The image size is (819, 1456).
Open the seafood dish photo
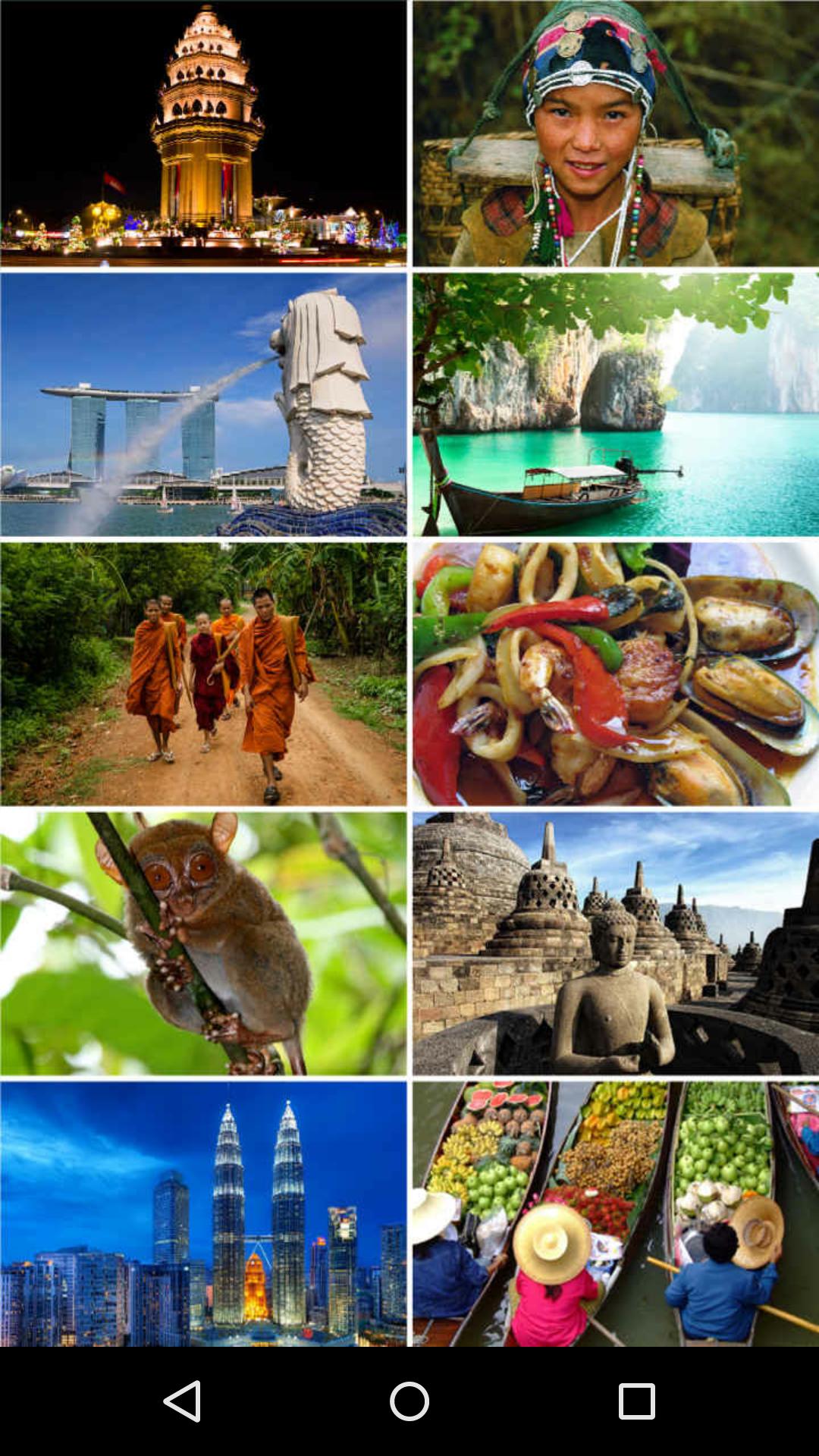(x=615, y=673)
